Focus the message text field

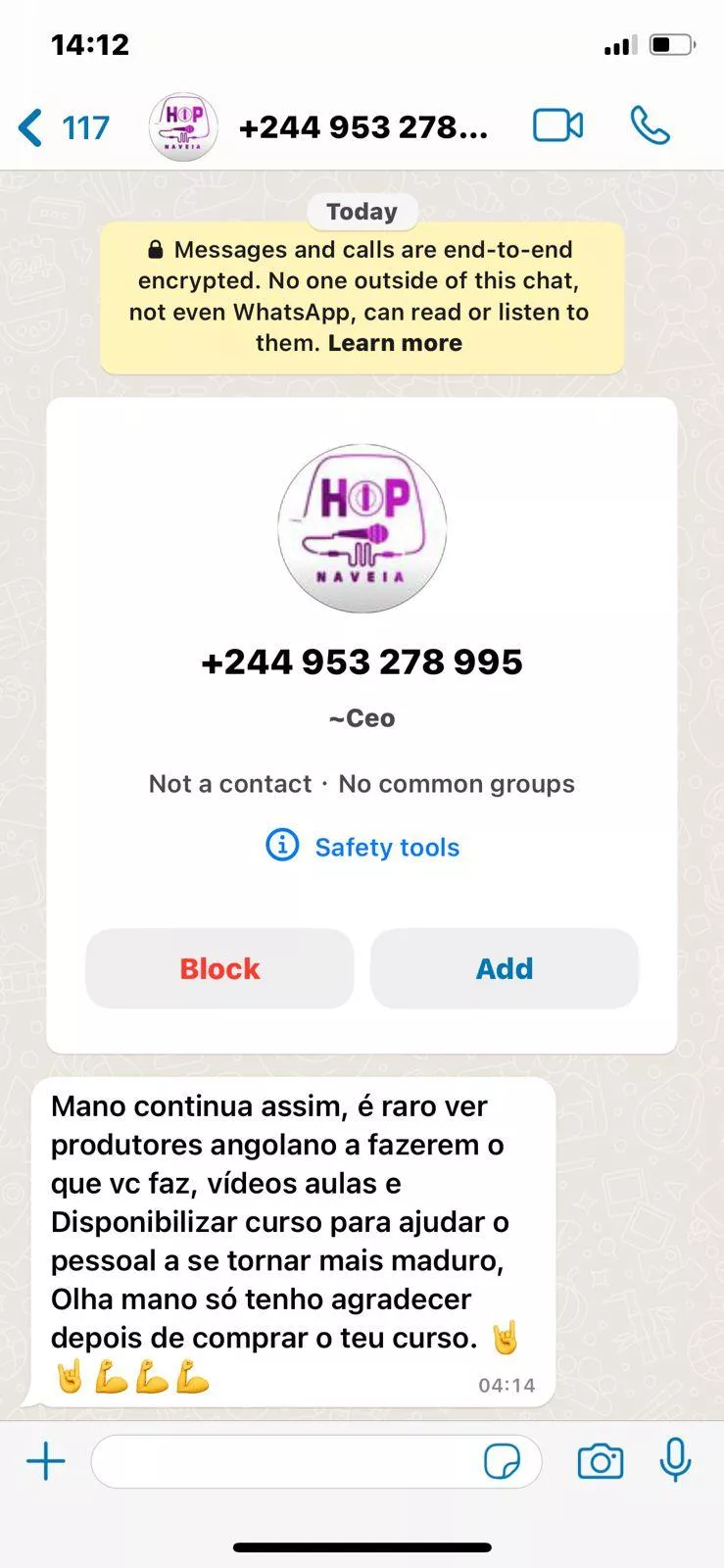click(284, 1462)
